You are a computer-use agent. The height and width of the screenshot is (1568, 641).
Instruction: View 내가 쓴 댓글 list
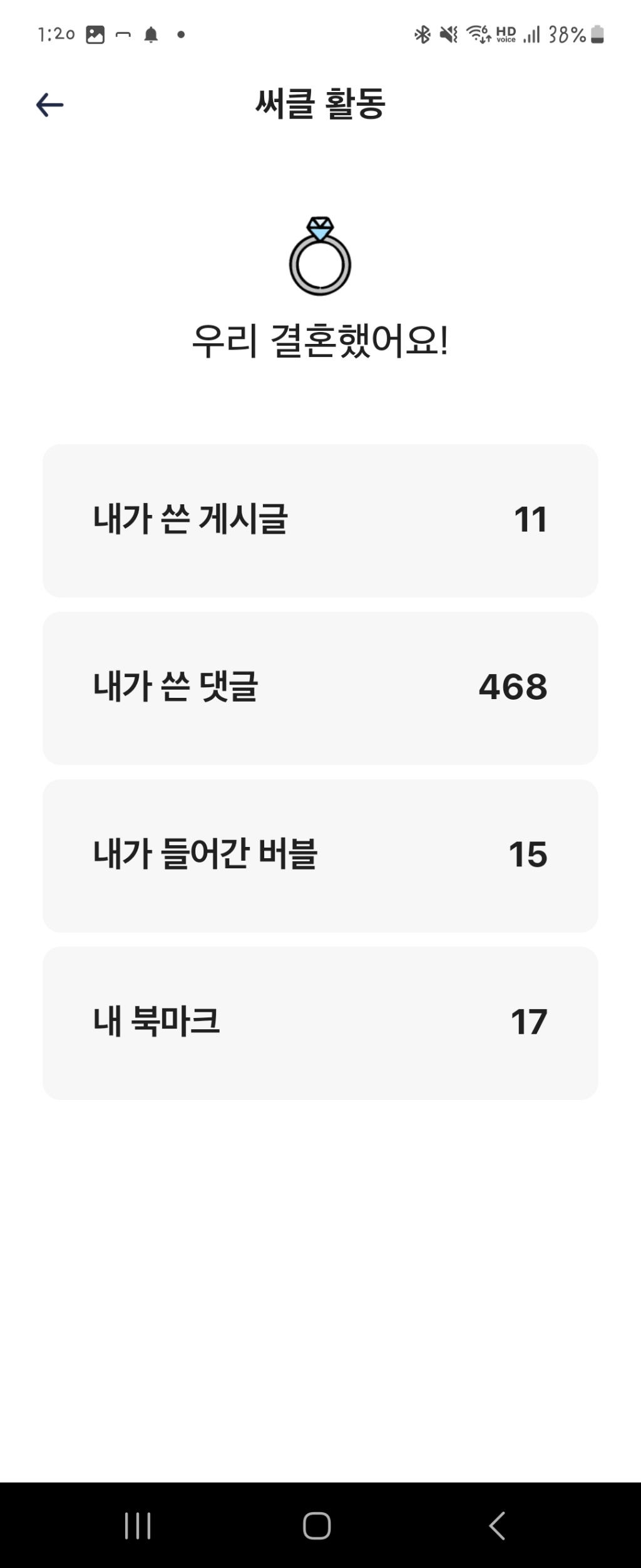tap(320, 687)
